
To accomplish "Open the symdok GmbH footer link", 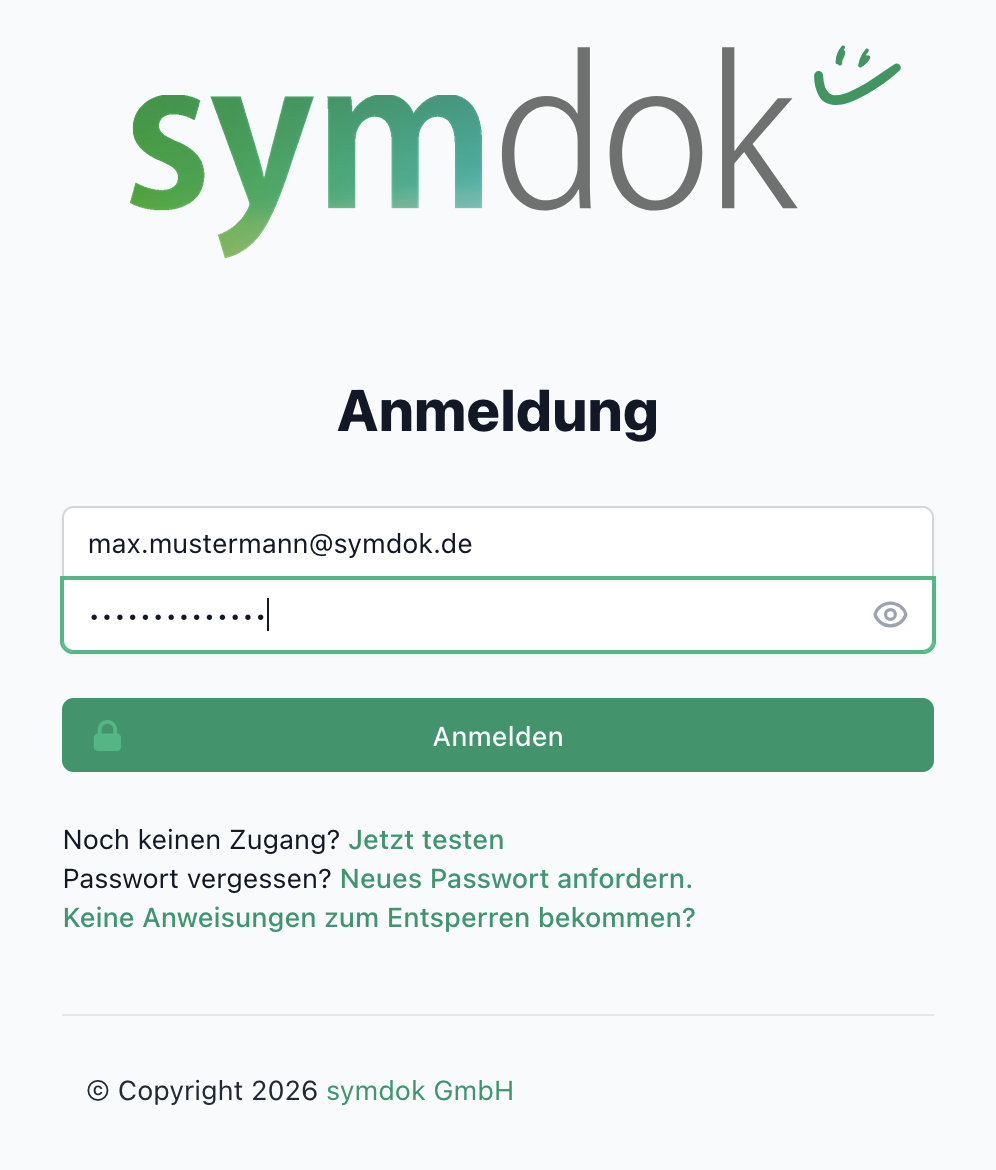I will coord(420,1091).
